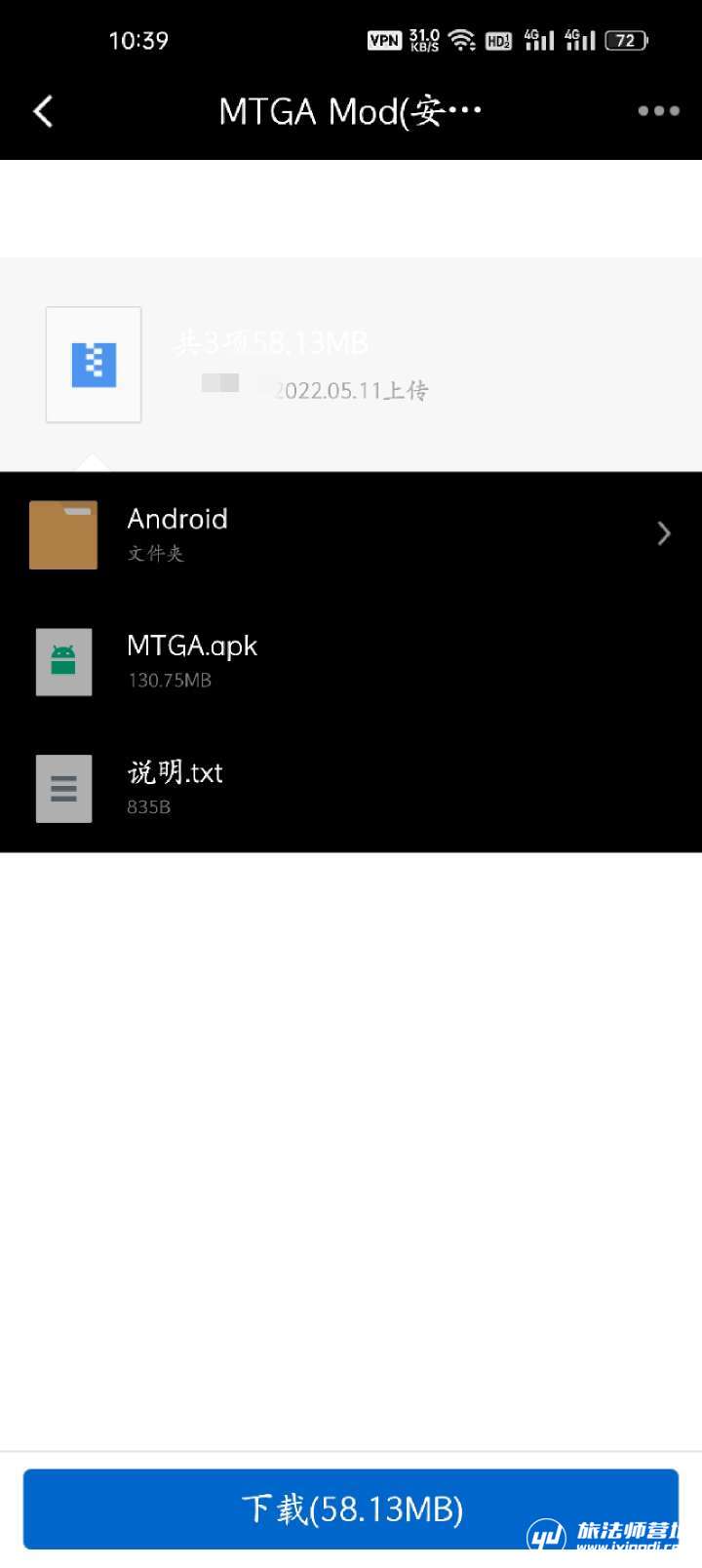Tap the zip archive file icon
Screen dimensions: 702x1568
tap(94, 365)
